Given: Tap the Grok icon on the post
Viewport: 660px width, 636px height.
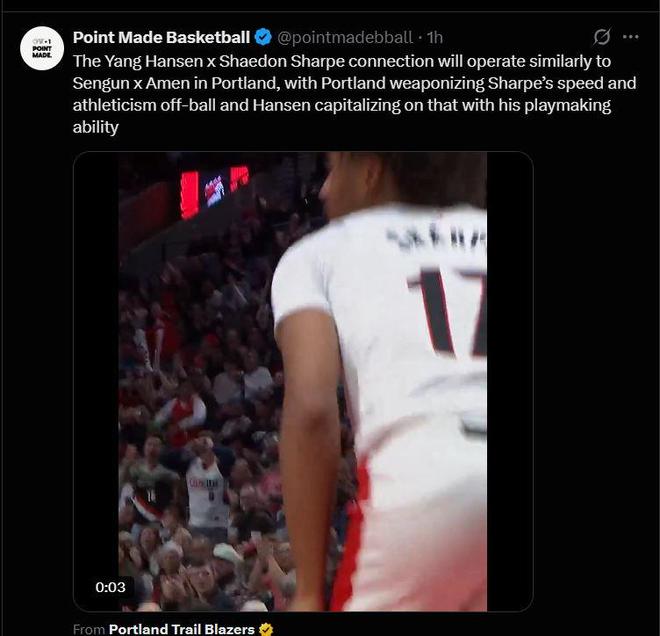Looking at the screenshot, I should click(601, 37).
